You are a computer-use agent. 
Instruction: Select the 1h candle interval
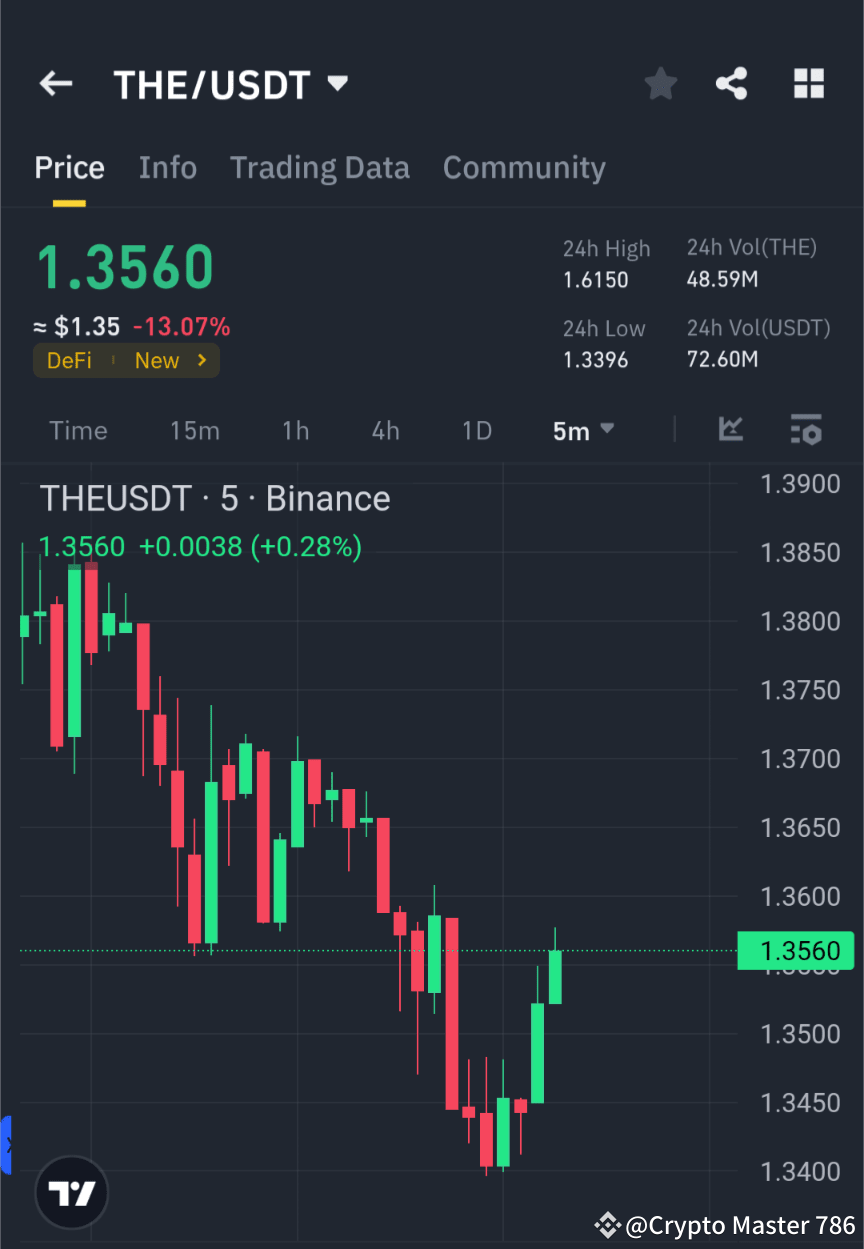[x=295, y=430]
